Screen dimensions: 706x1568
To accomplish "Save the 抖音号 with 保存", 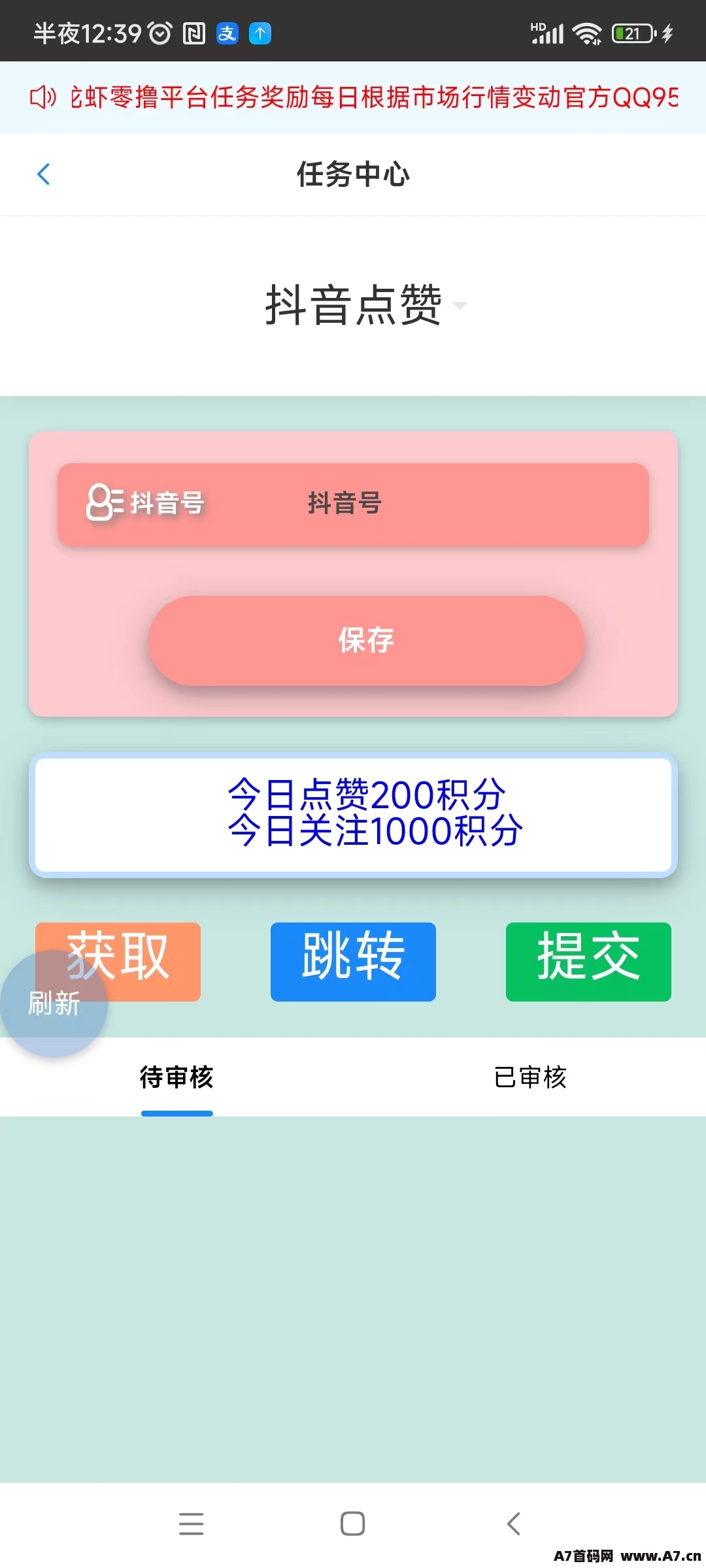I will click(365, 640).
